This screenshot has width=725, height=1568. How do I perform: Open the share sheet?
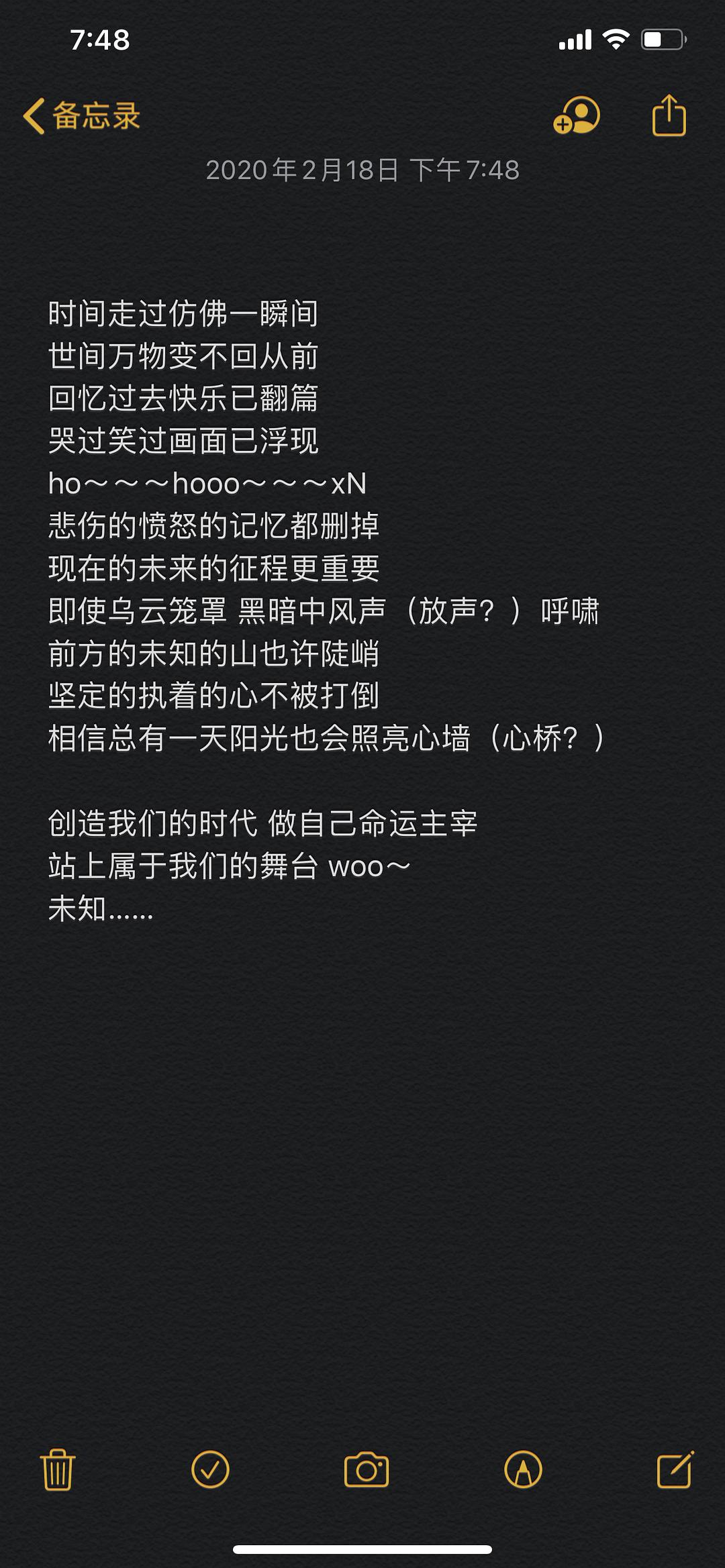pos(669,115)
